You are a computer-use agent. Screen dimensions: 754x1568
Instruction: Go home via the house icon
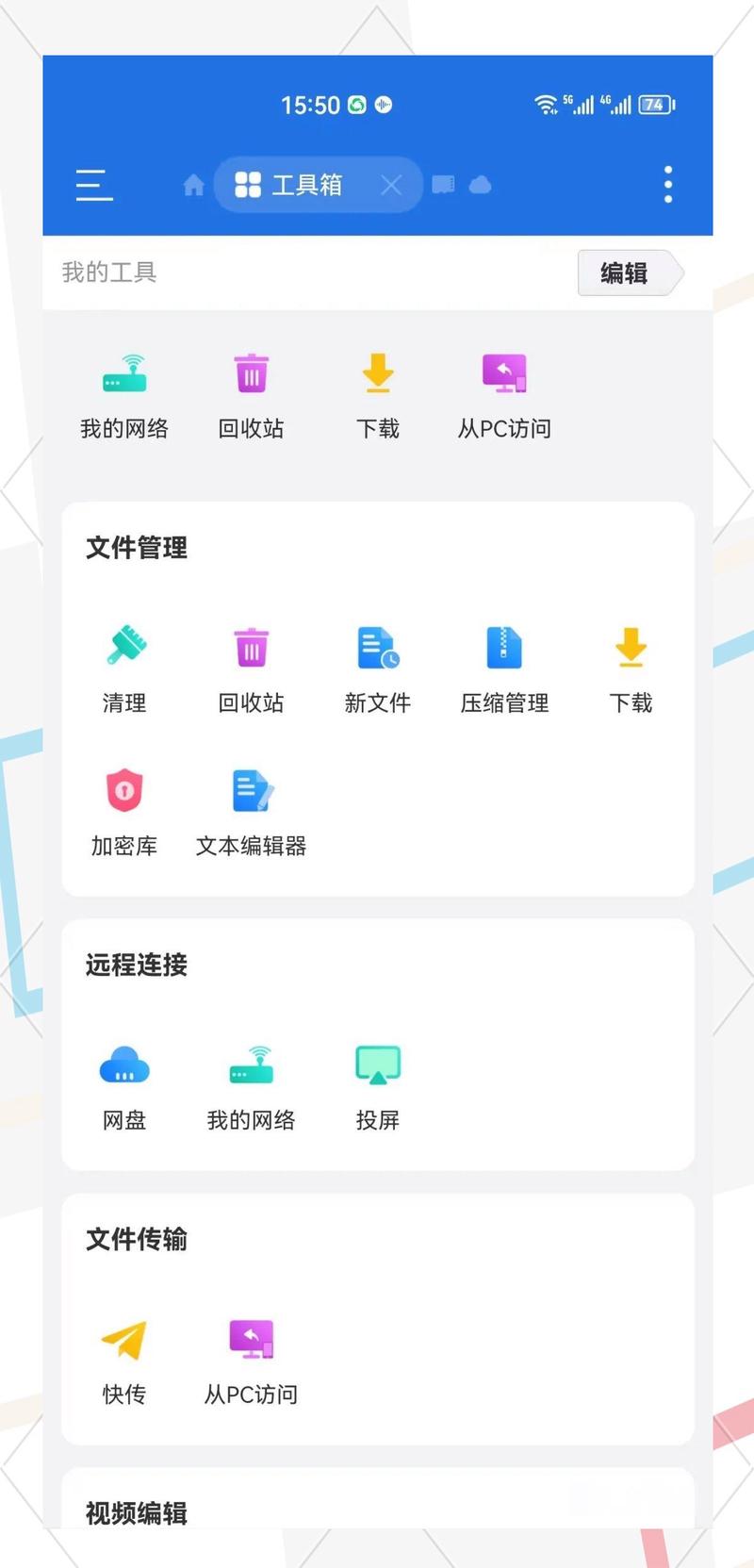pyautogui.click(x=194, y=185)
